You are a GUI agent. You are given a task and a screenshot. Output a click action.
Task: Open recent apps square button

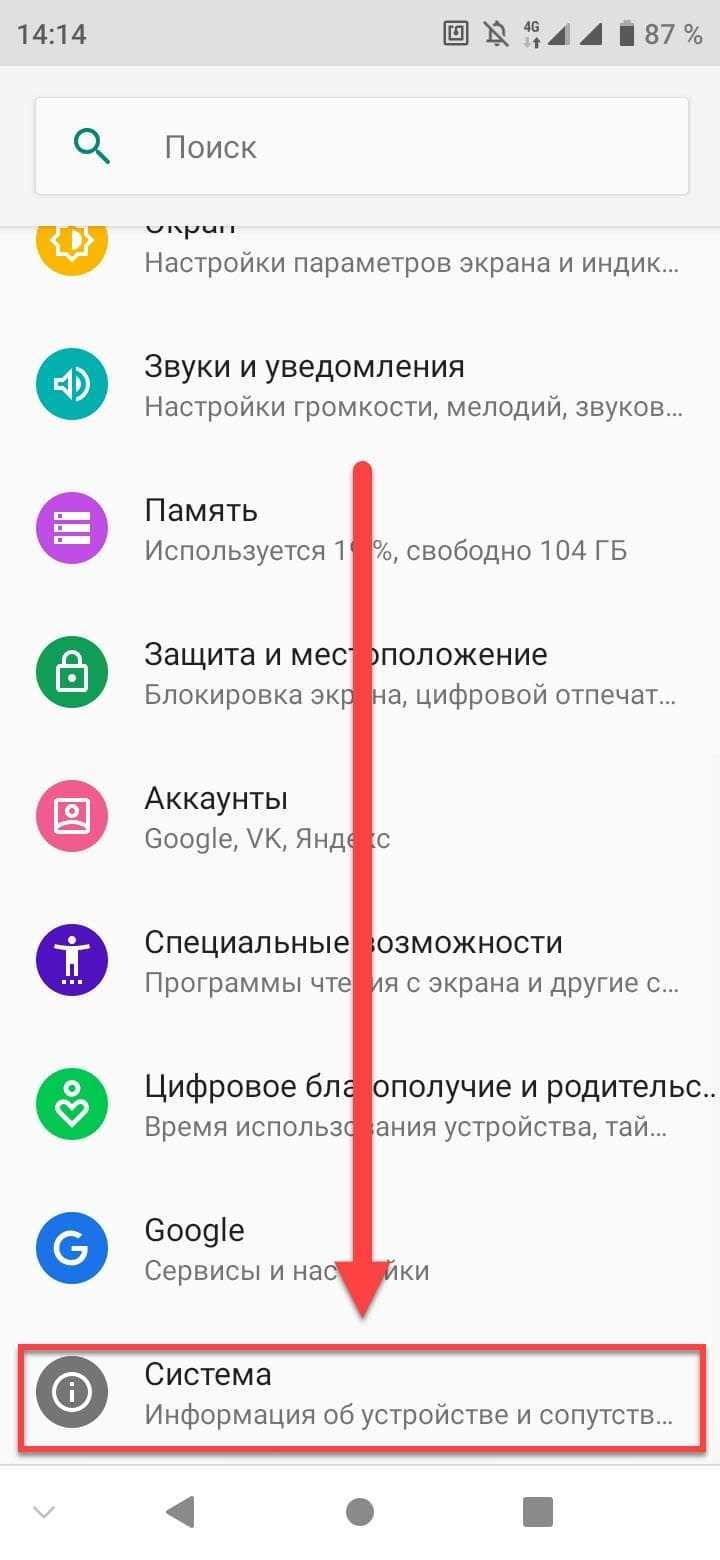pos(538,1511)
